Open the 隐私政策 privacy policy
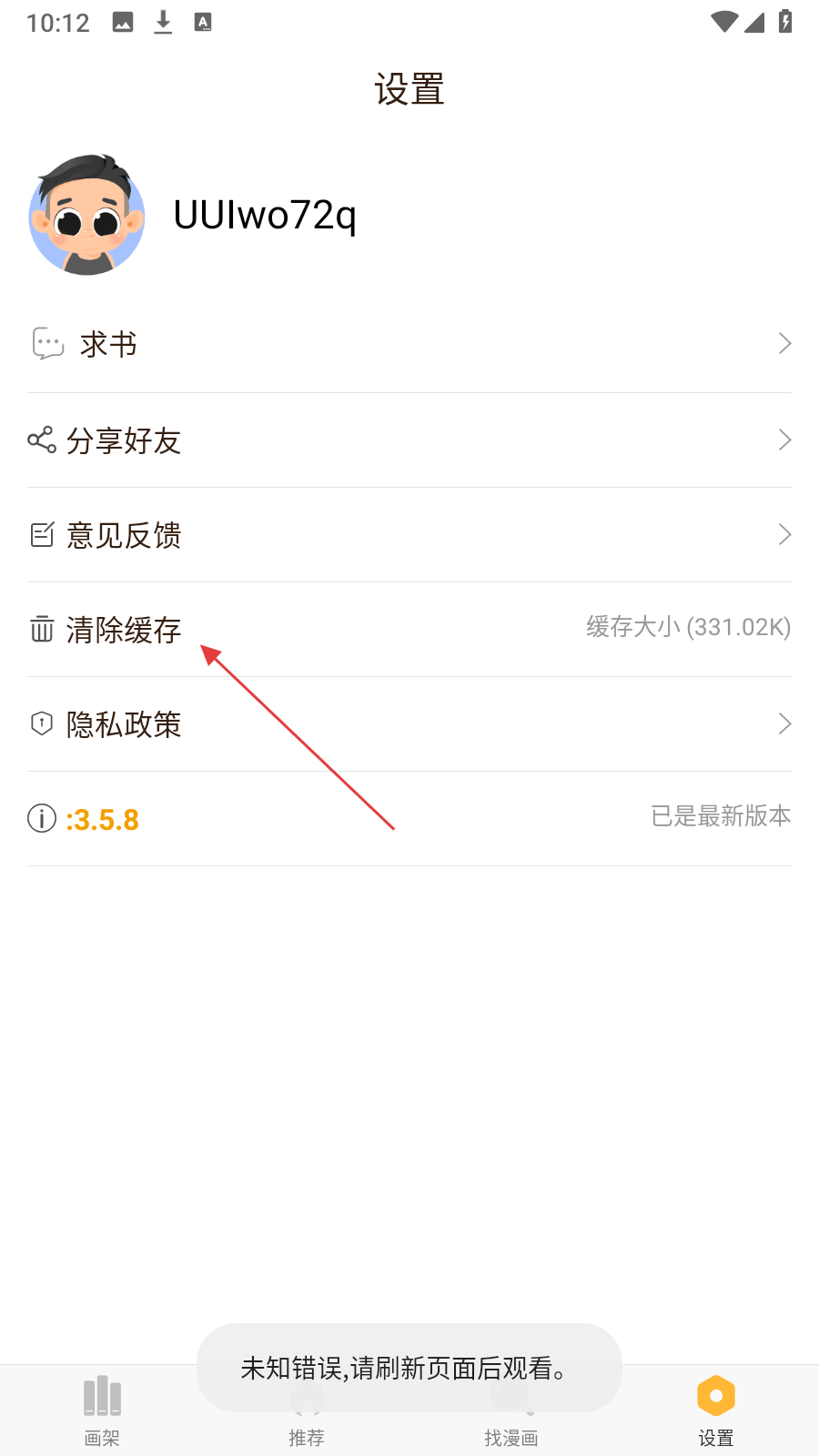 409,724
